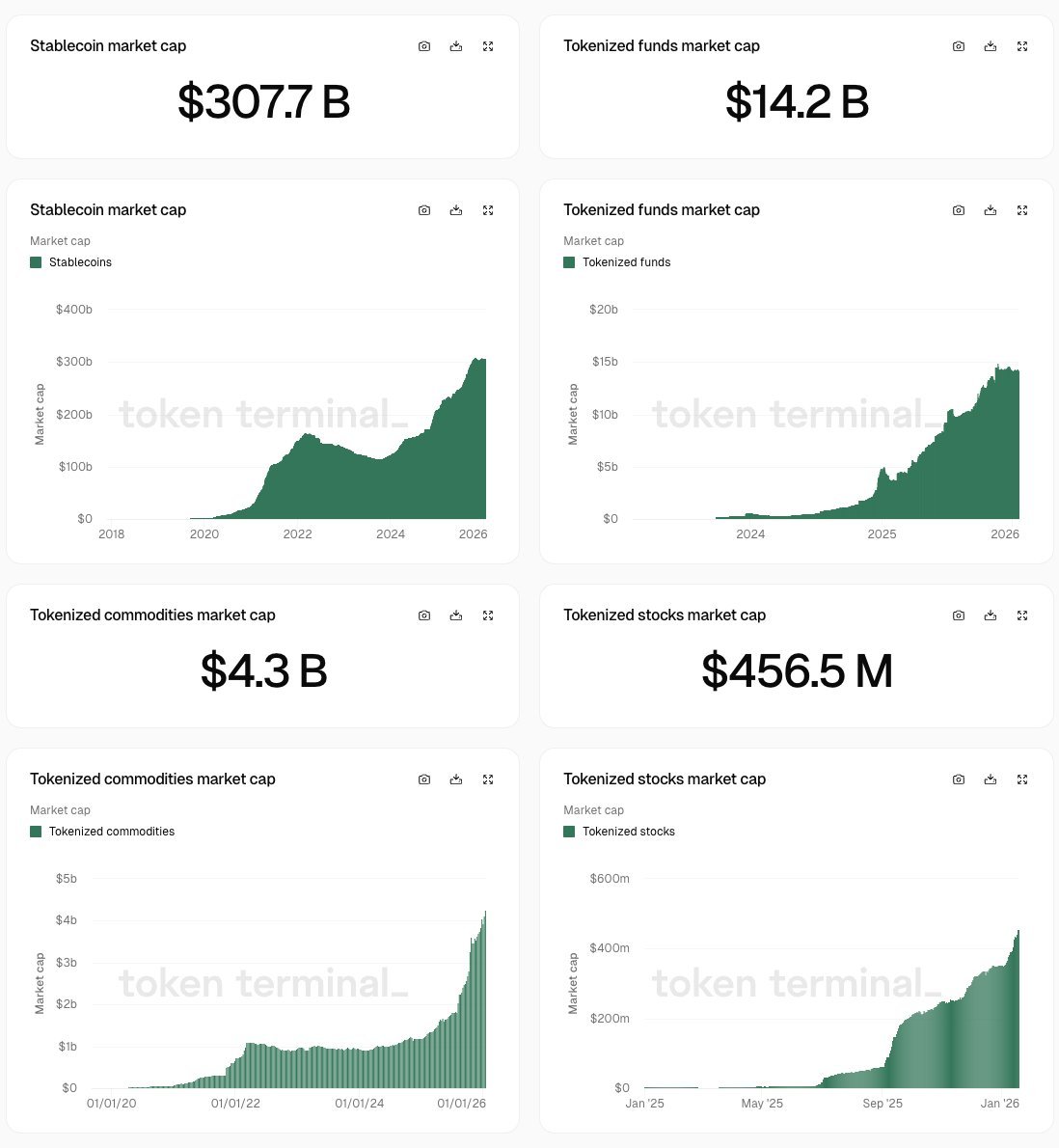Download the Stablecoin market cap KPI data

click(456, 45)
